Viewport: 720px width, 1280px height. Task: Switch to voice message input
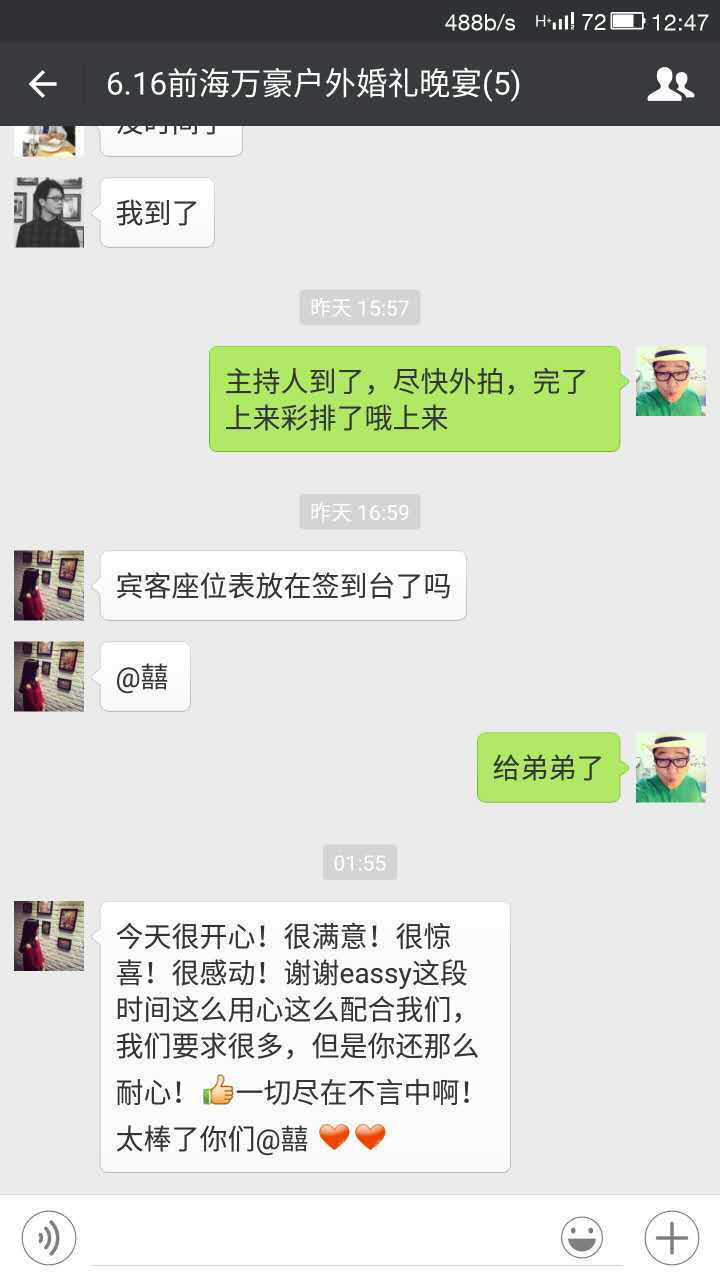point(48,1238)
